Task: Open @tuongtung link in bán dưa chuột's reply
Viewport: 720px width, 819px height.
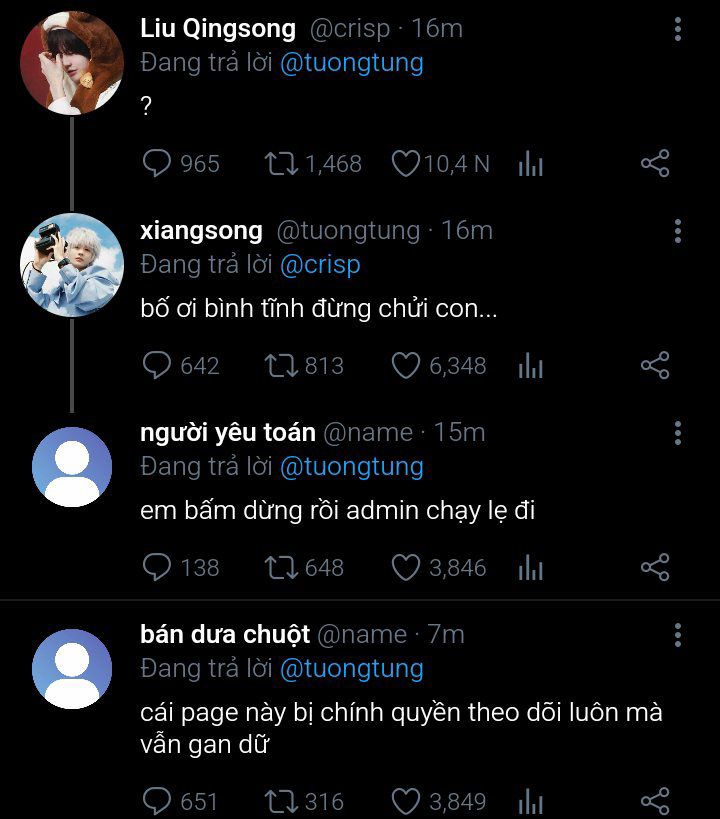Action: point(351,669)
